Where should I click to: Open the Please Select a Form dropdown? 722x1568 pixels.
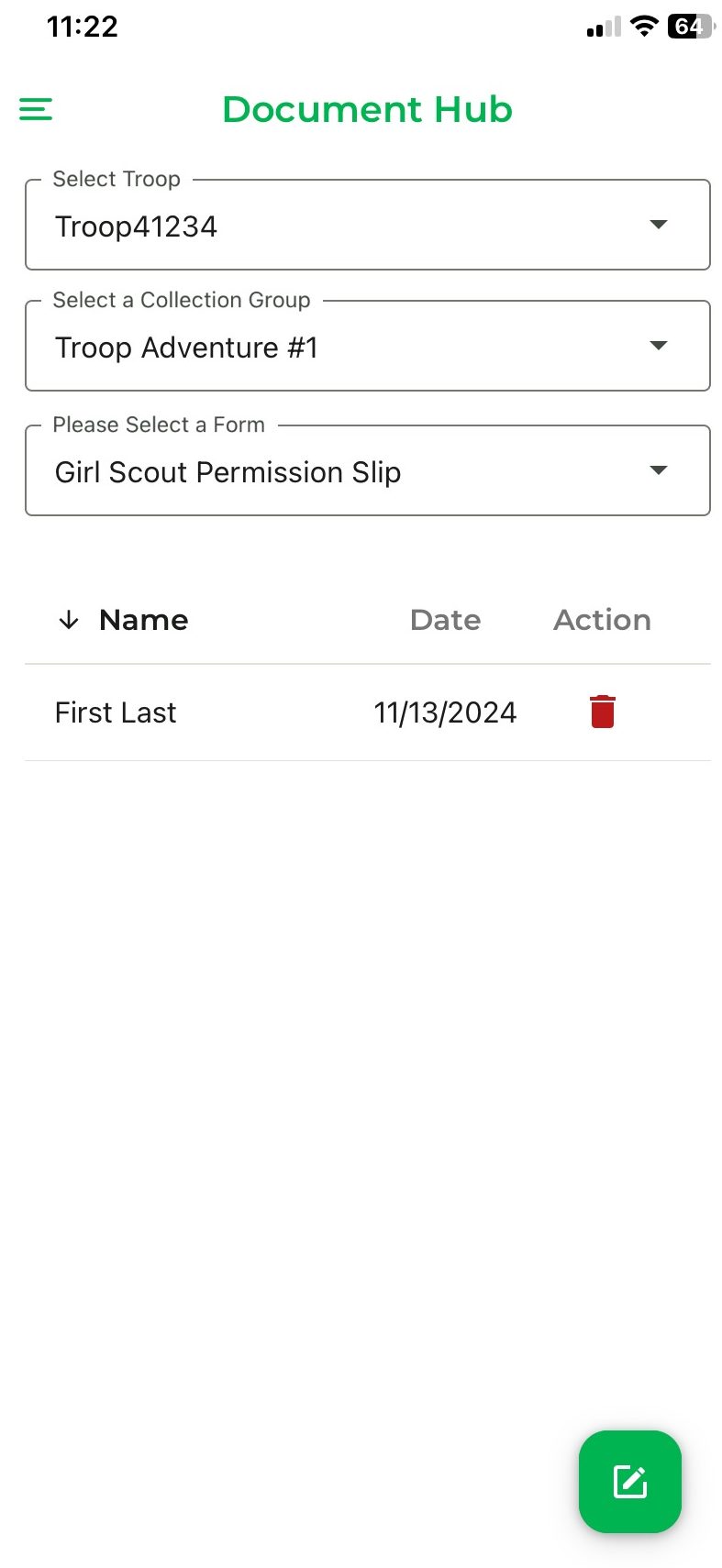coord(367,470)
